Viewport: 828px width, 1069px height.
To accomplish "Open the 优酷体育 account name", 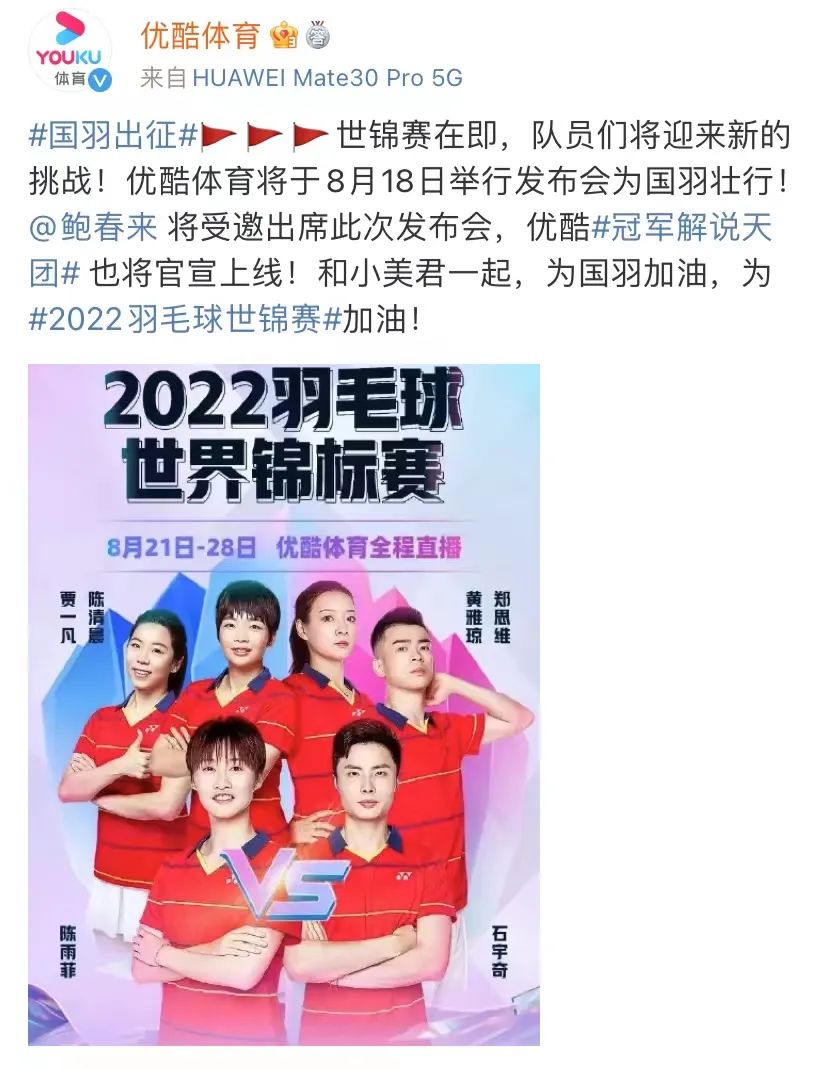I will tap(201, 36).
